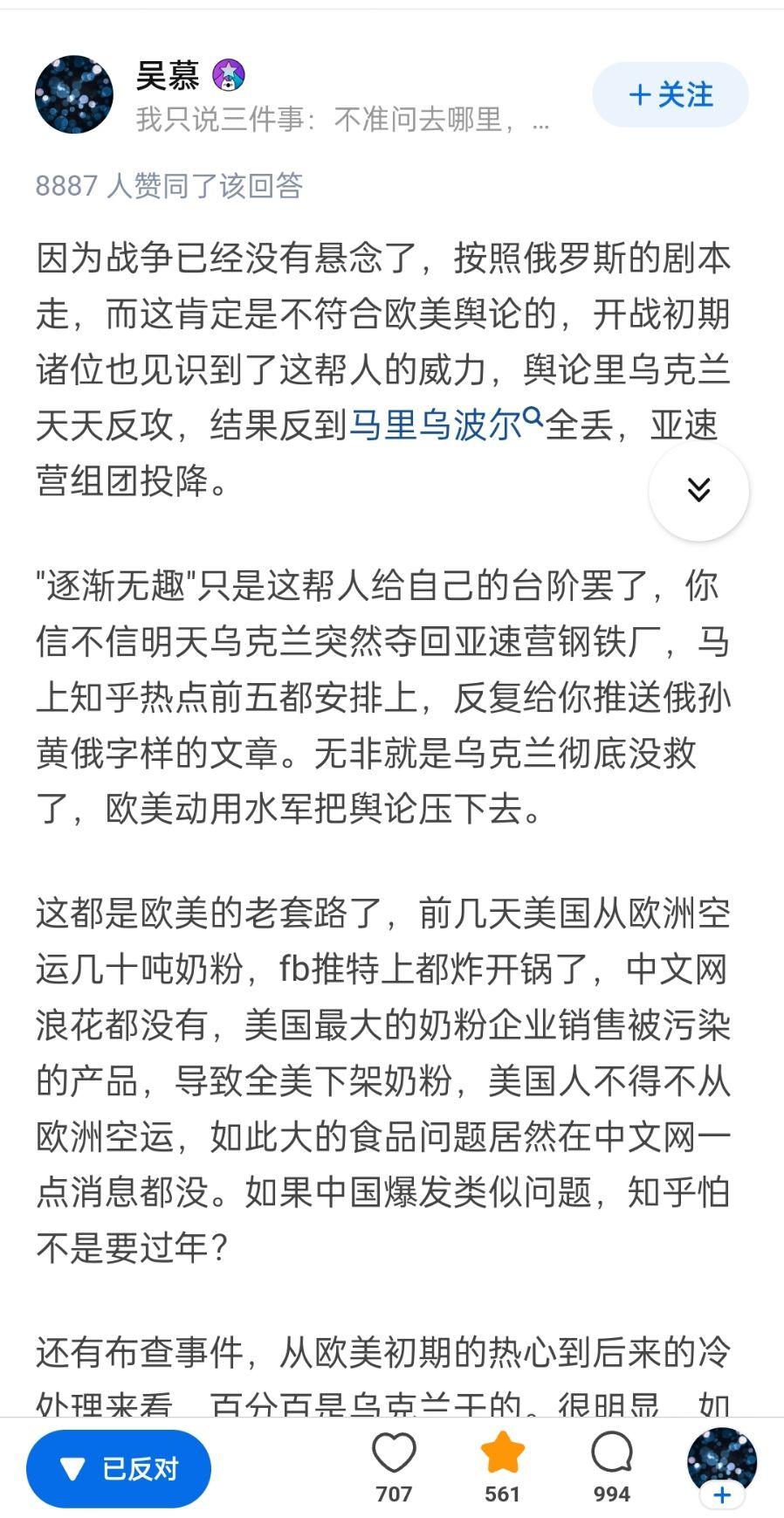This screenshot has height=1518, width=784.
Task: Open the comments with 994 replies
Action: coord(611,1467)
